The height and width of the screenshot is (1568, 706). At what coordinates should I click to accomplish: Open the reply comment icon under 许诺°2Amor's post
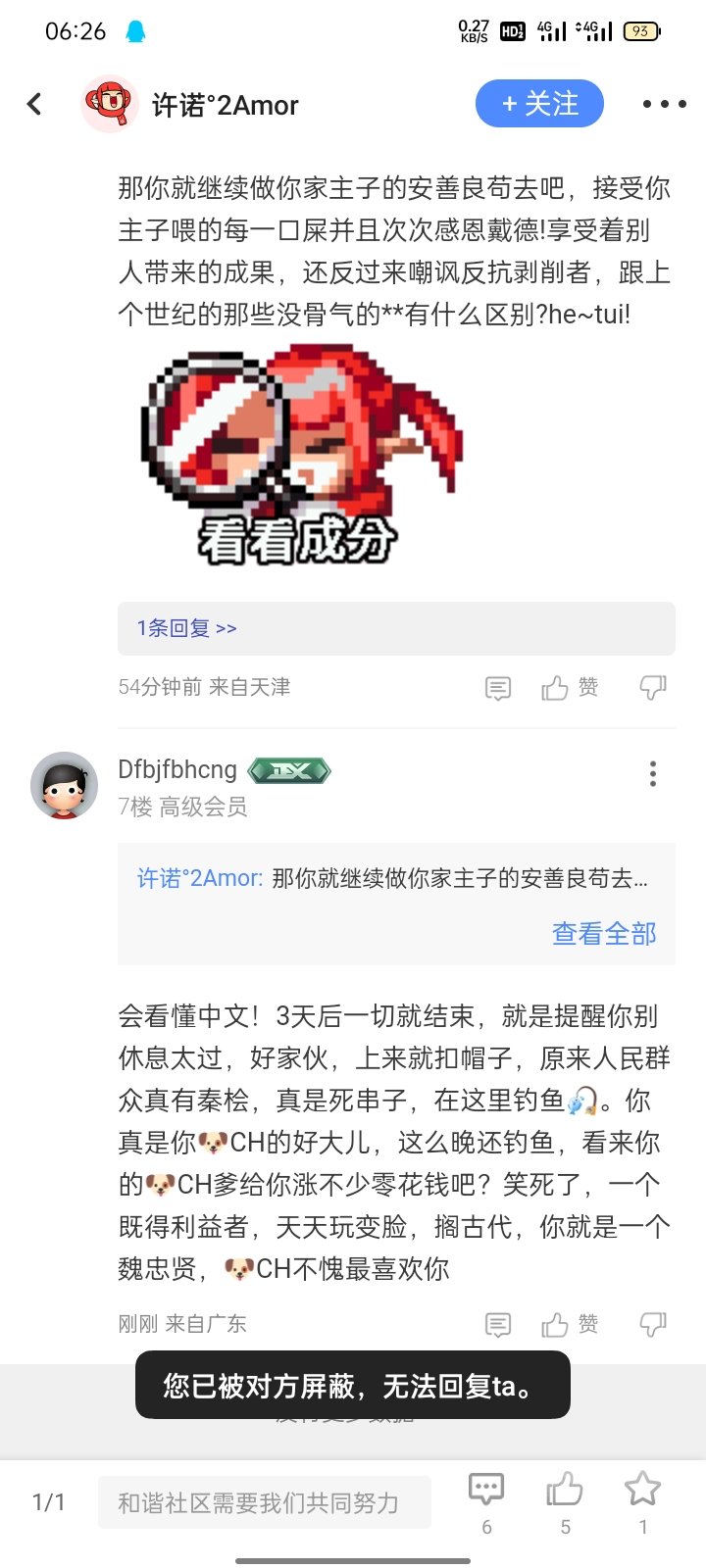pyautogui.click(x=498, y=687)
